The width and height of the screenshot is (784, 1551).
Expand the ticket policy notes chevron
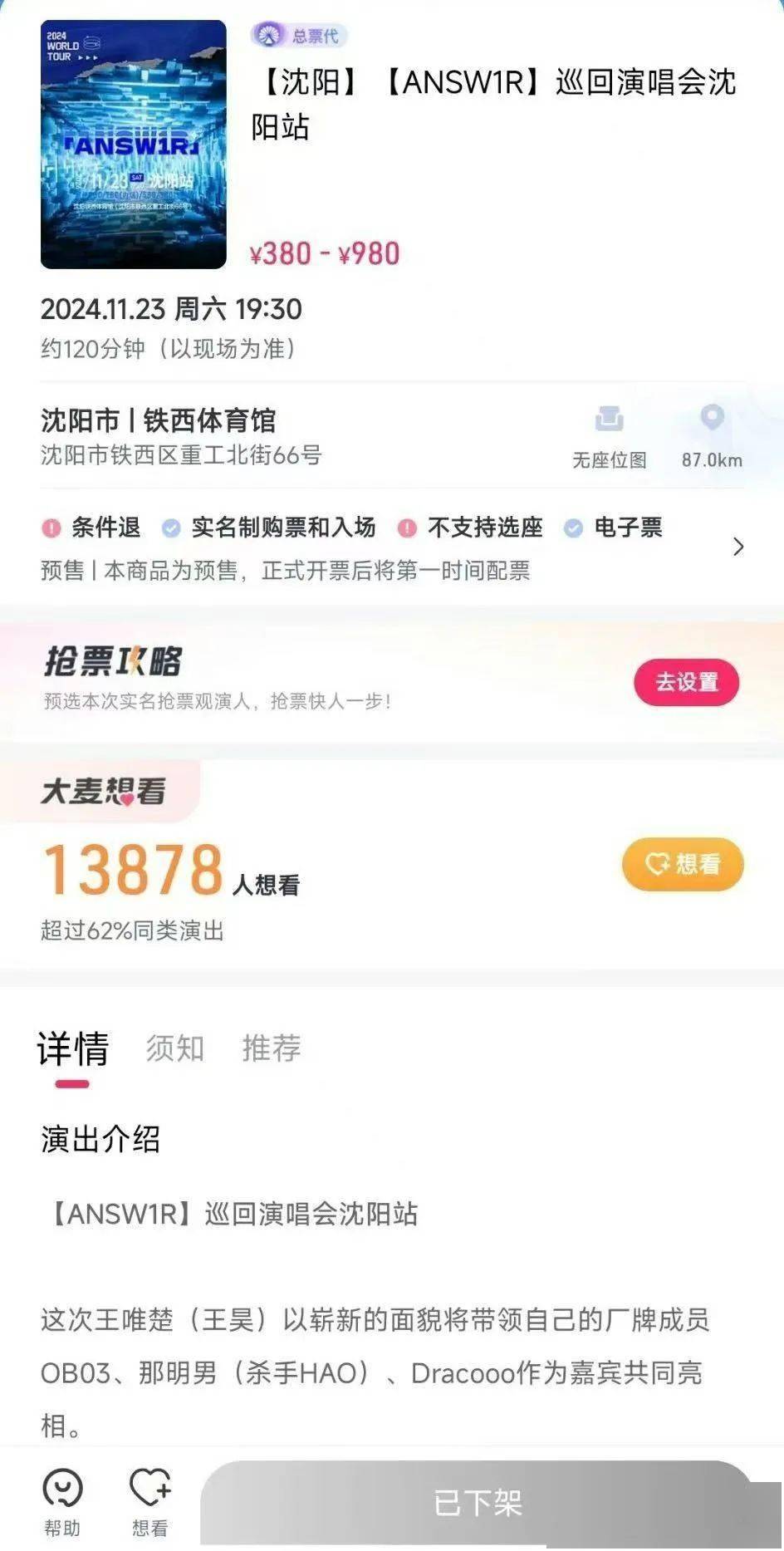(x=737, y=547)
